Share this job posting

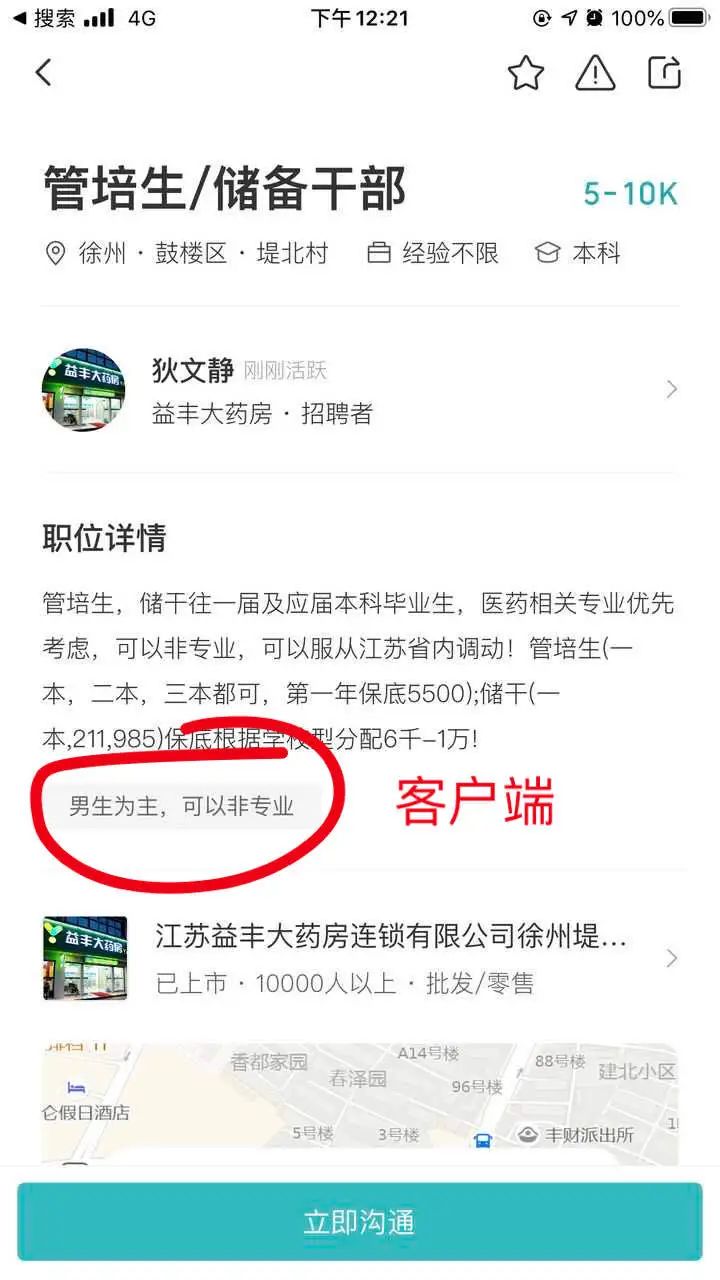coord(664,72)
